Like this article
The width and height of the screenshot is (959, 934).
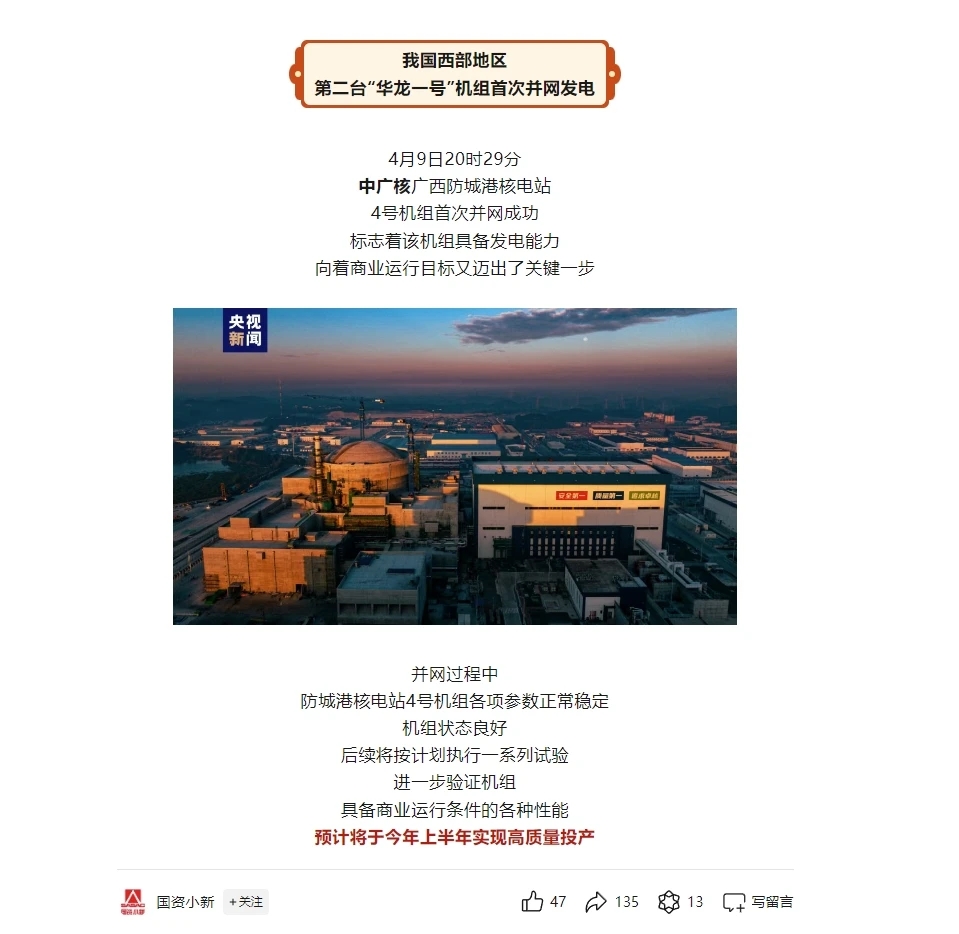pos(533,901)
